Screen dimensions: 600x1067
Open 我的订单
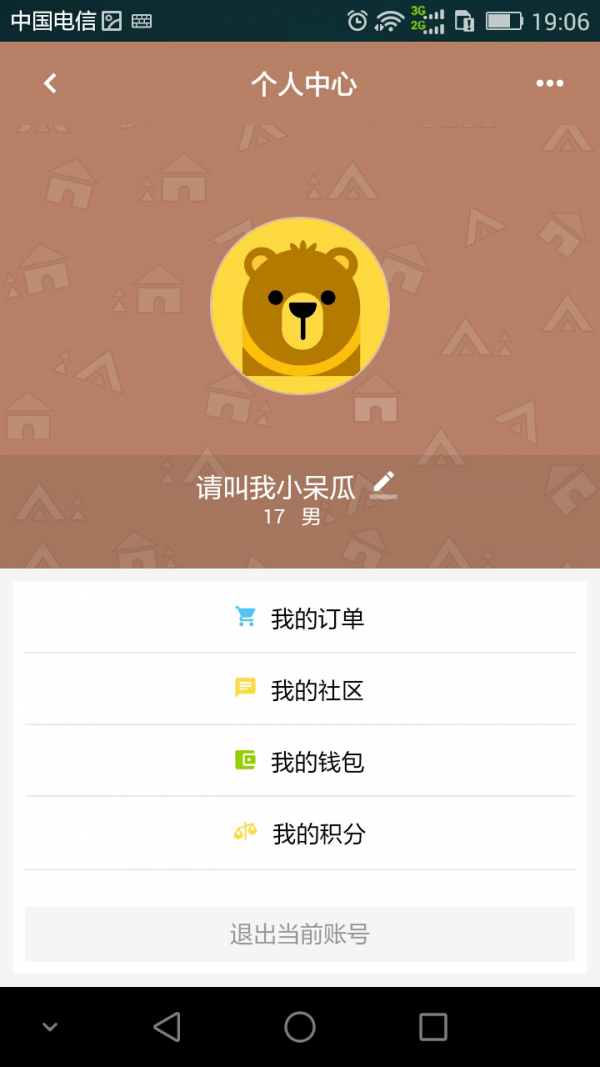click(x=300, y=619)
